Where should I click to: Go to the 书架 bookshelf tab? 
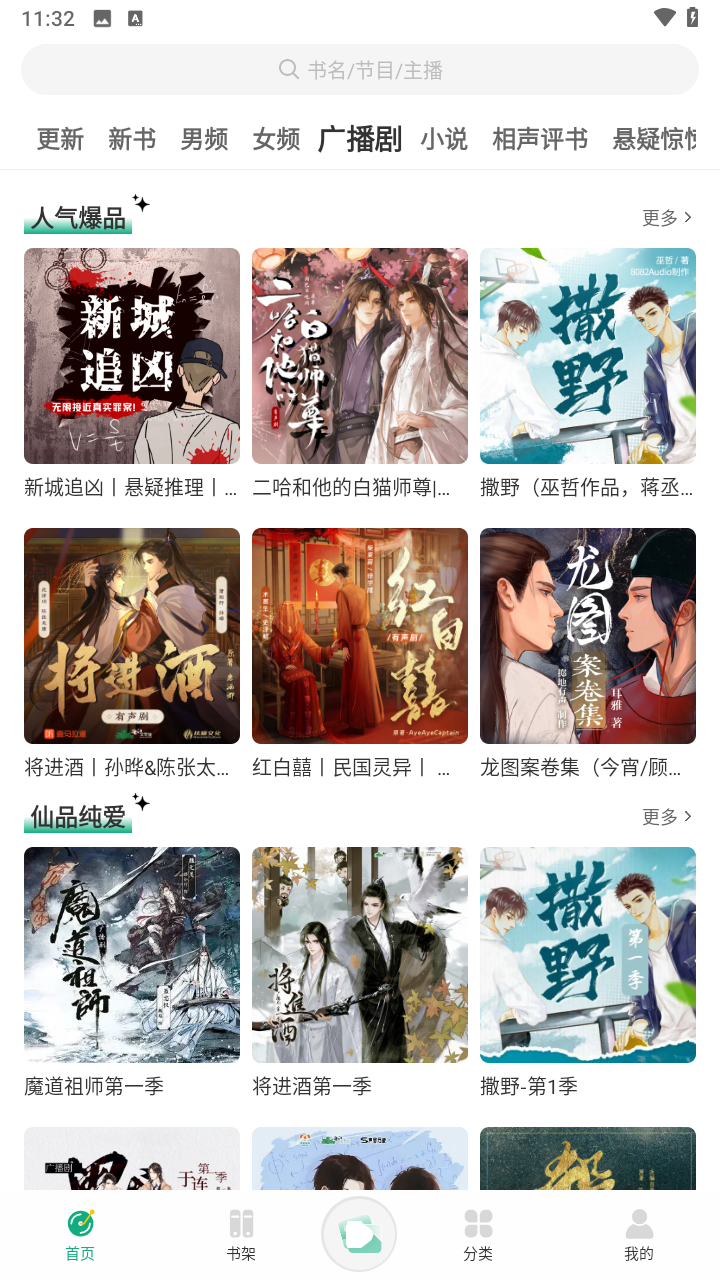click(241, 1233)
